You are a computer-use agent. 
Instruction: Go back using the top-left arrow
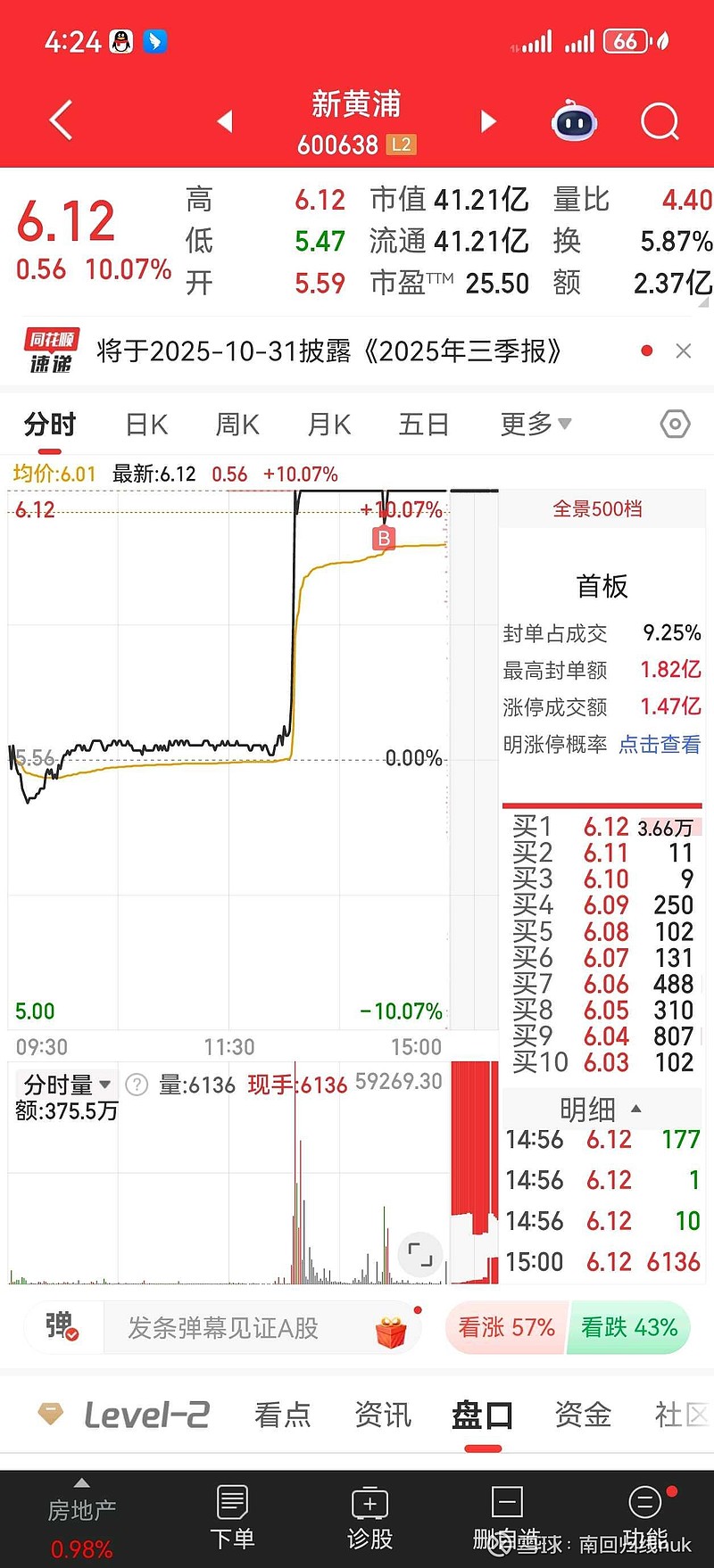[x=61, y=120]
